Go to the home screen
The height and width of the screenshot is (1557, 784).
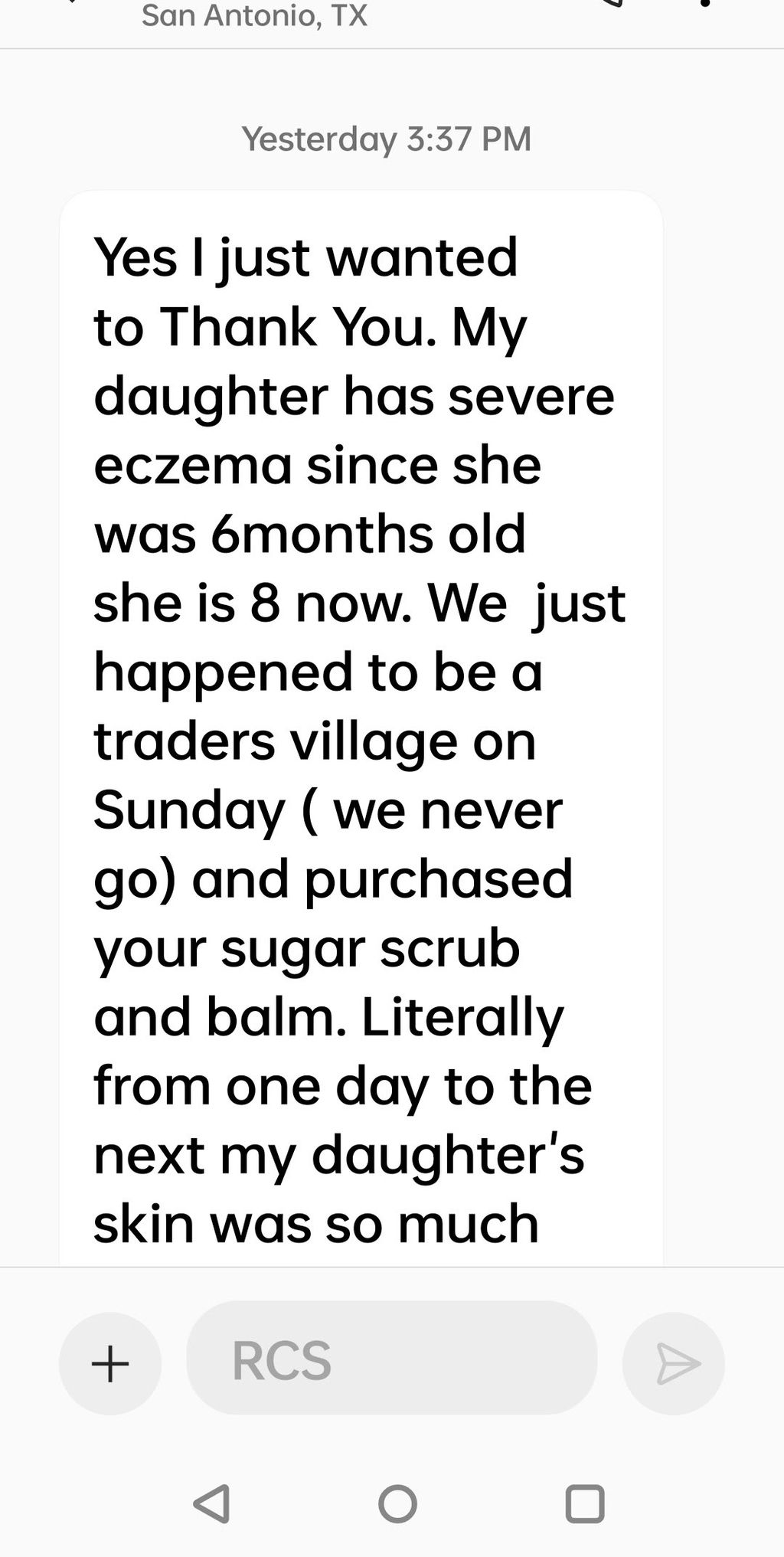[397, 1503]
